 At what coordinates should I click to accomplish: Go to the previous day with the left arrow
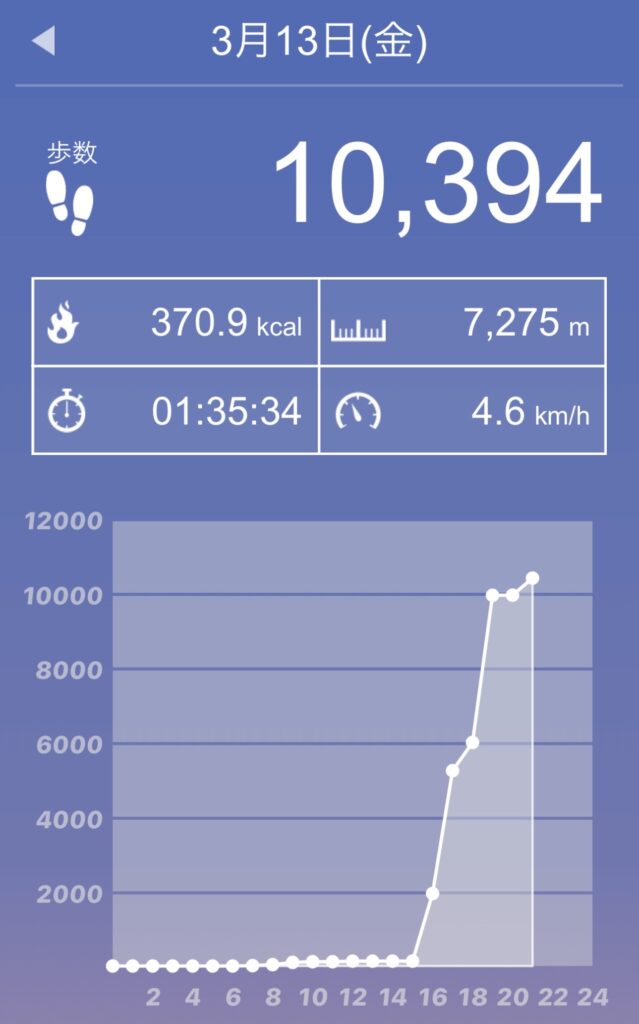coord(44,42)
